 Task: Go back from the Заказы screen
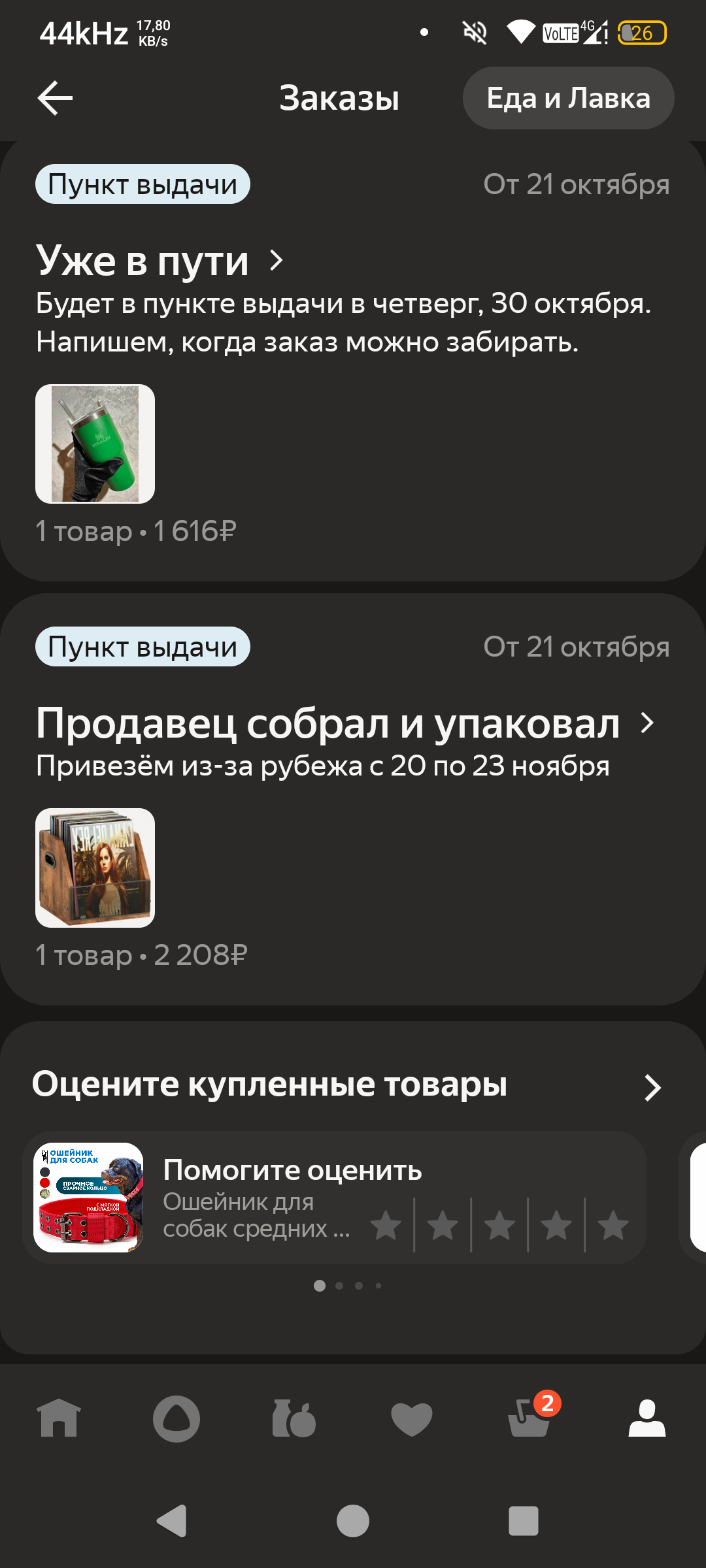point(55,98)
